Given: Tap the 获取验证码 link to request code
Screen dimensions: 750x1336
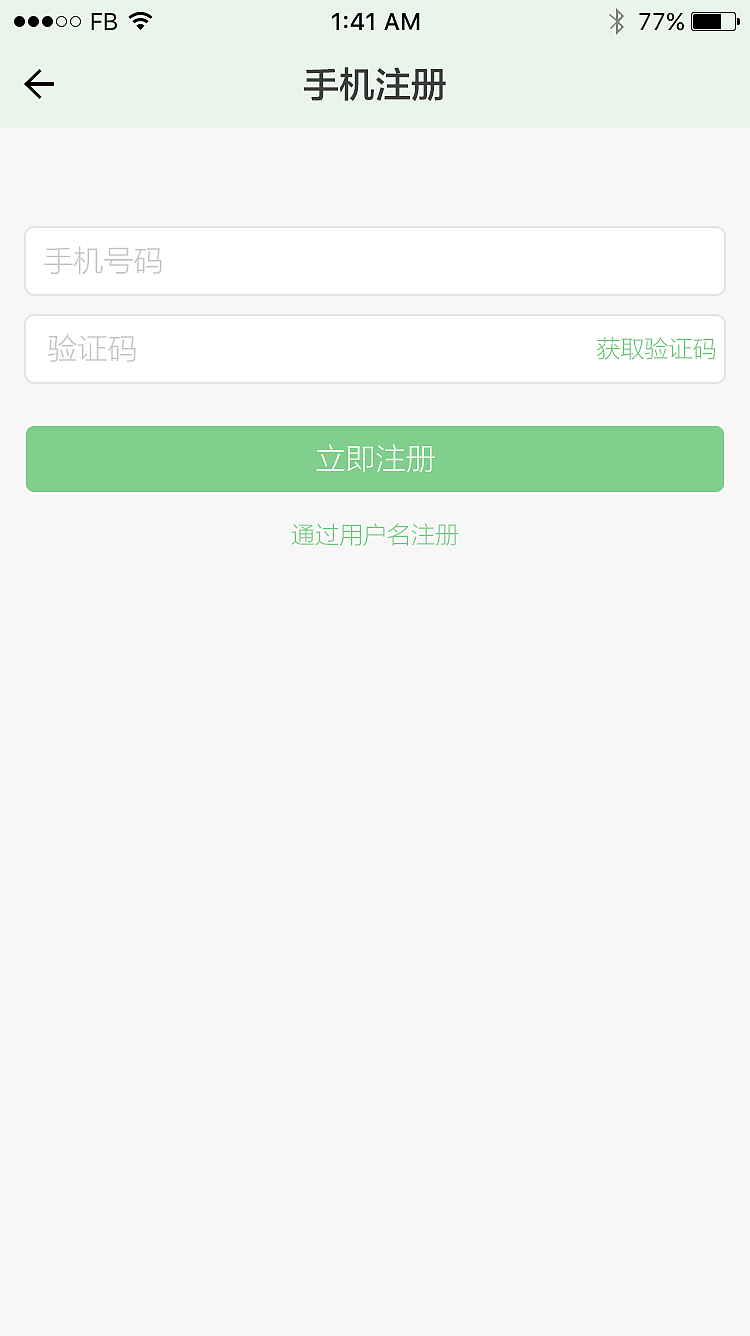Looking at the screenshot, I should tap(655, 349).
